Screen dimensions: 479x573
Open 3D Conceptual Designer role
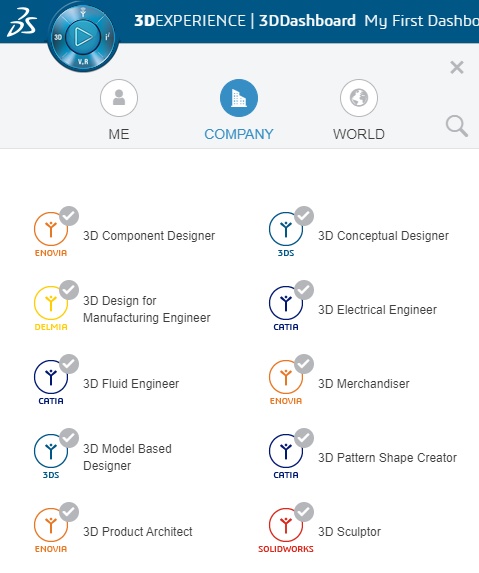coord(358,235)
